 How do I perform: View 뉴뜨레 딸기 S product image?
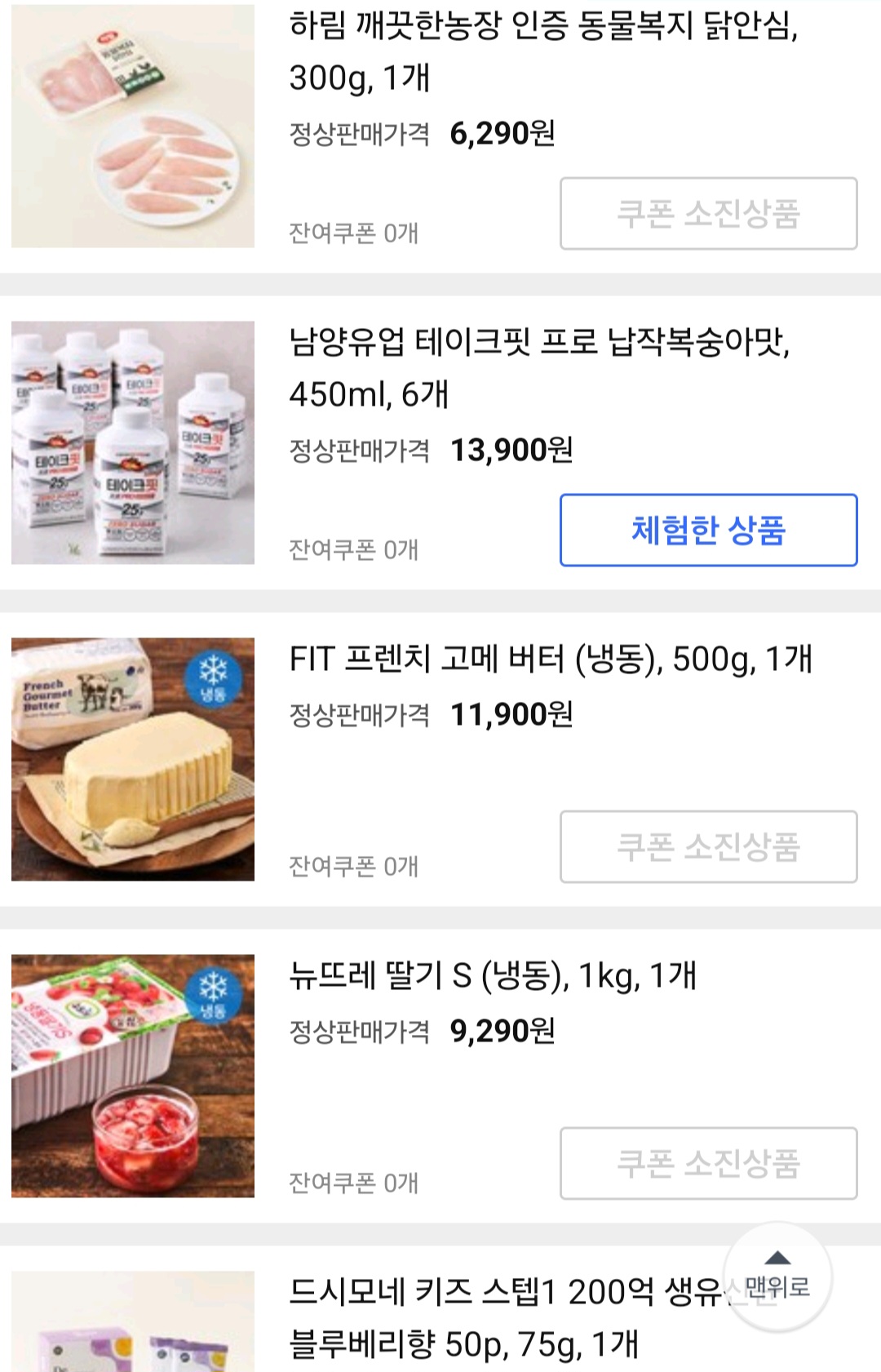pos(133,1076)
